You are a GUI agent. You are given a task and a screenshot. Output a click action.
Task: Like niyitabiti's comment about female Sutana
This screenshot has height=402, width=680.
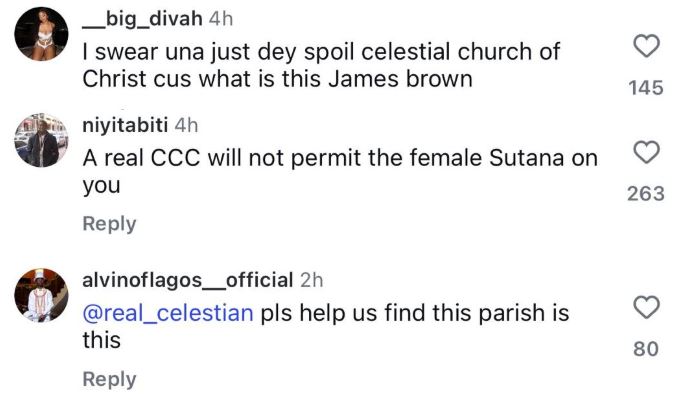tap(647, 152)
